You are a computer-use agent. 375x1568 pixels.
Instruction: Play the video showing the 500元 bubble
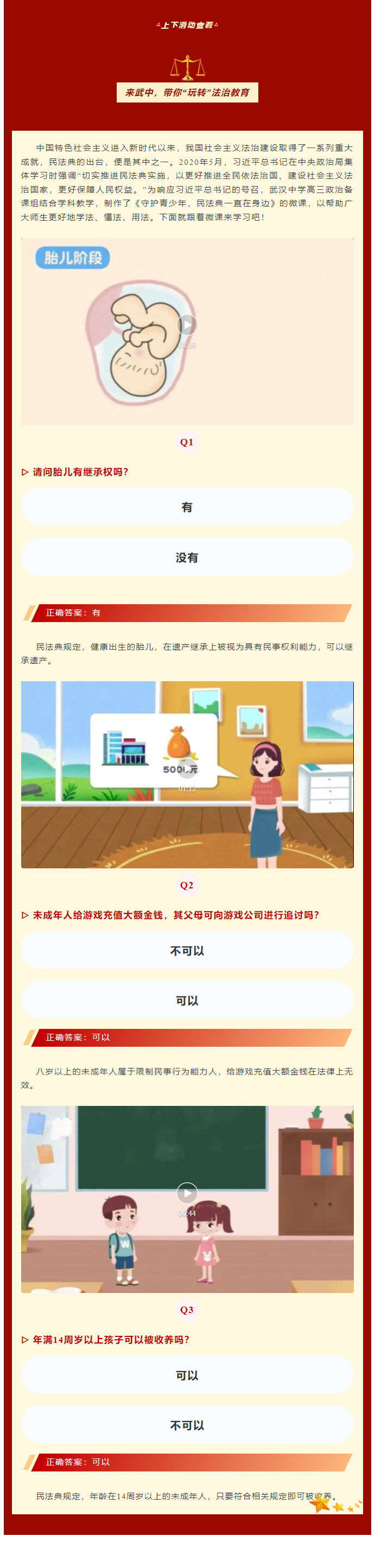(x=187, y=767)
